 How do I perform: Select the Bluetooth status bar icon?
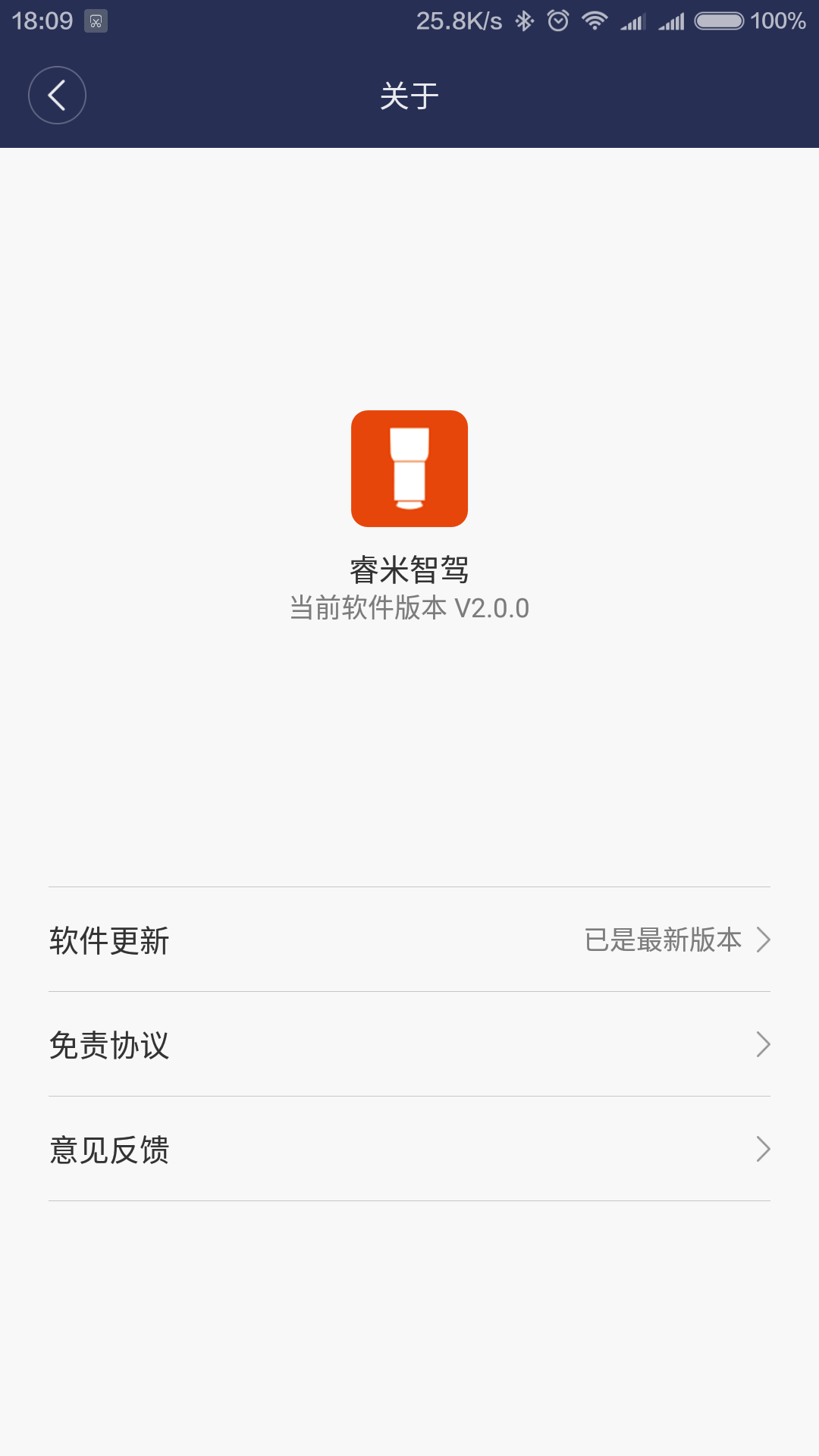pos(523,19)
